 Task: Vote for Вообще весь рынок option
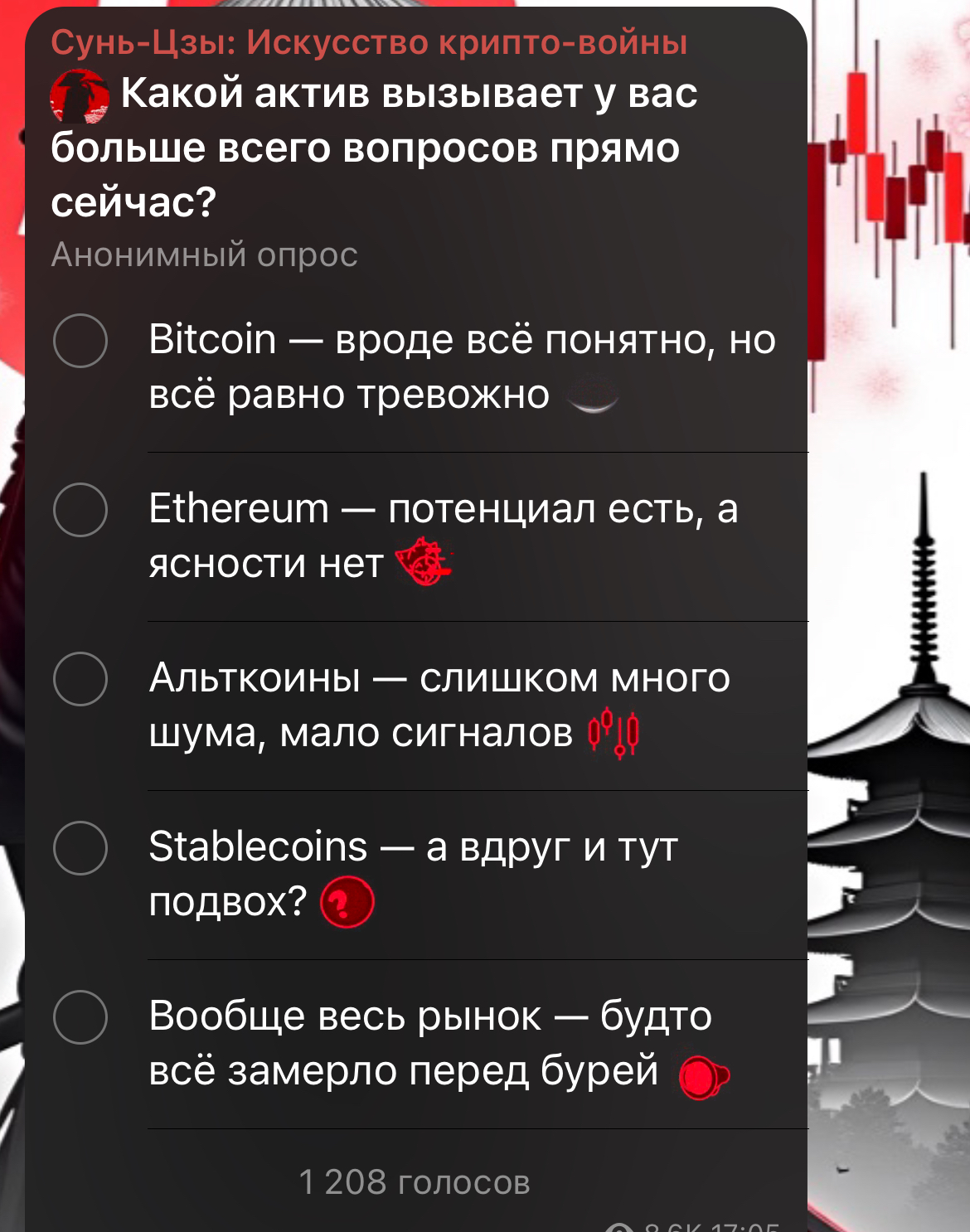pos(80,1017)
